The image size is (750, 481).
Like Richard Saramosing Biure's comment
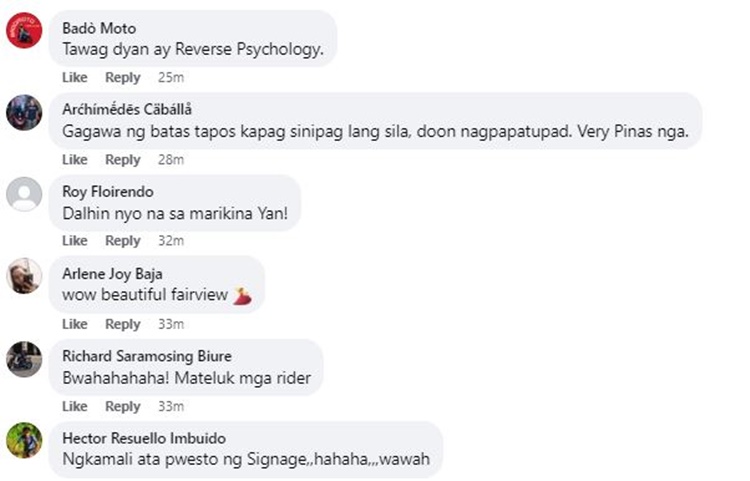pos(74,406)
